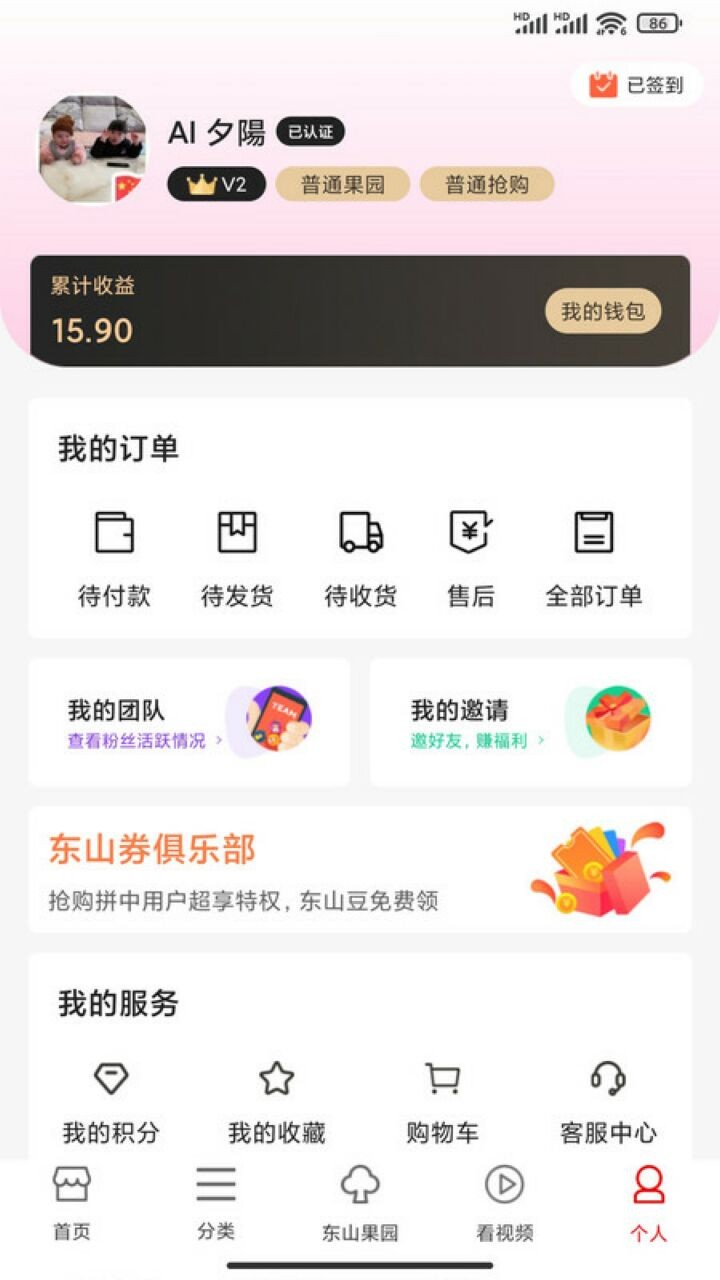Contact 客服中心 customer service

[608, 1102]
